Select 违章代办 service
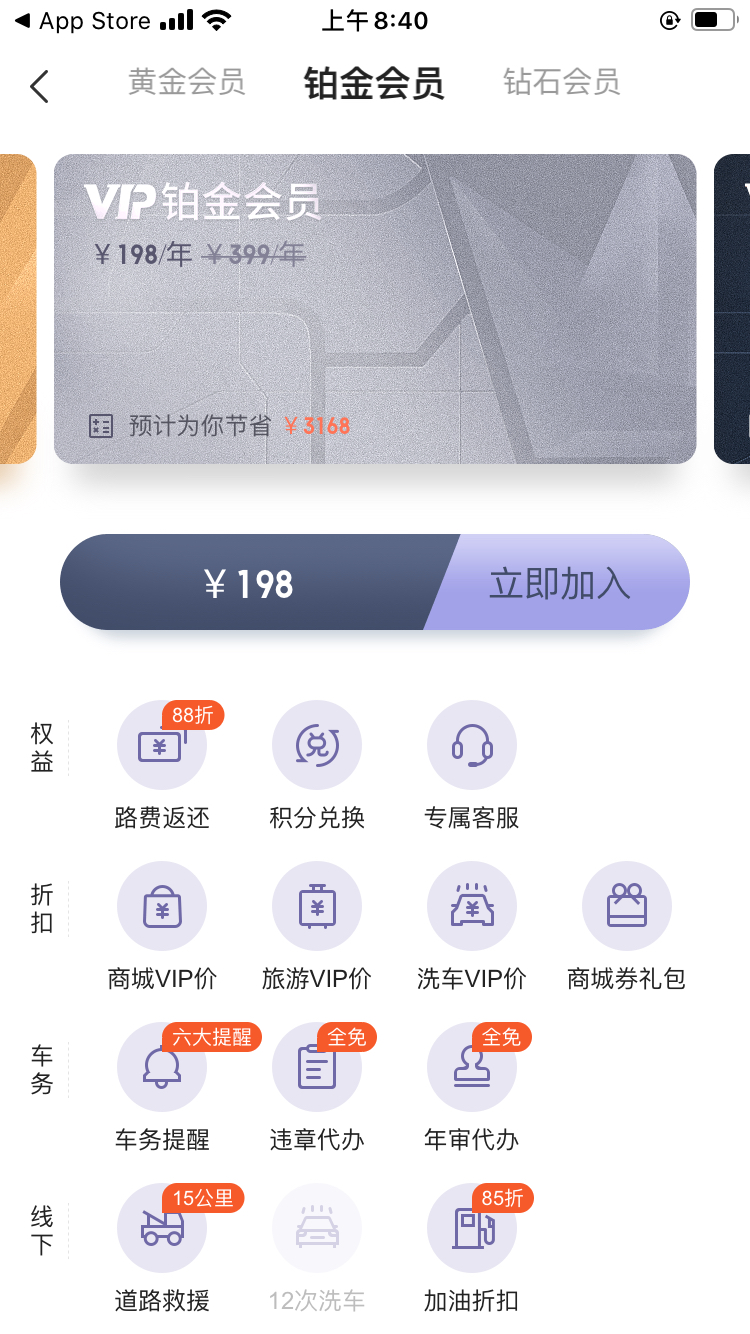 (317, 1088)
